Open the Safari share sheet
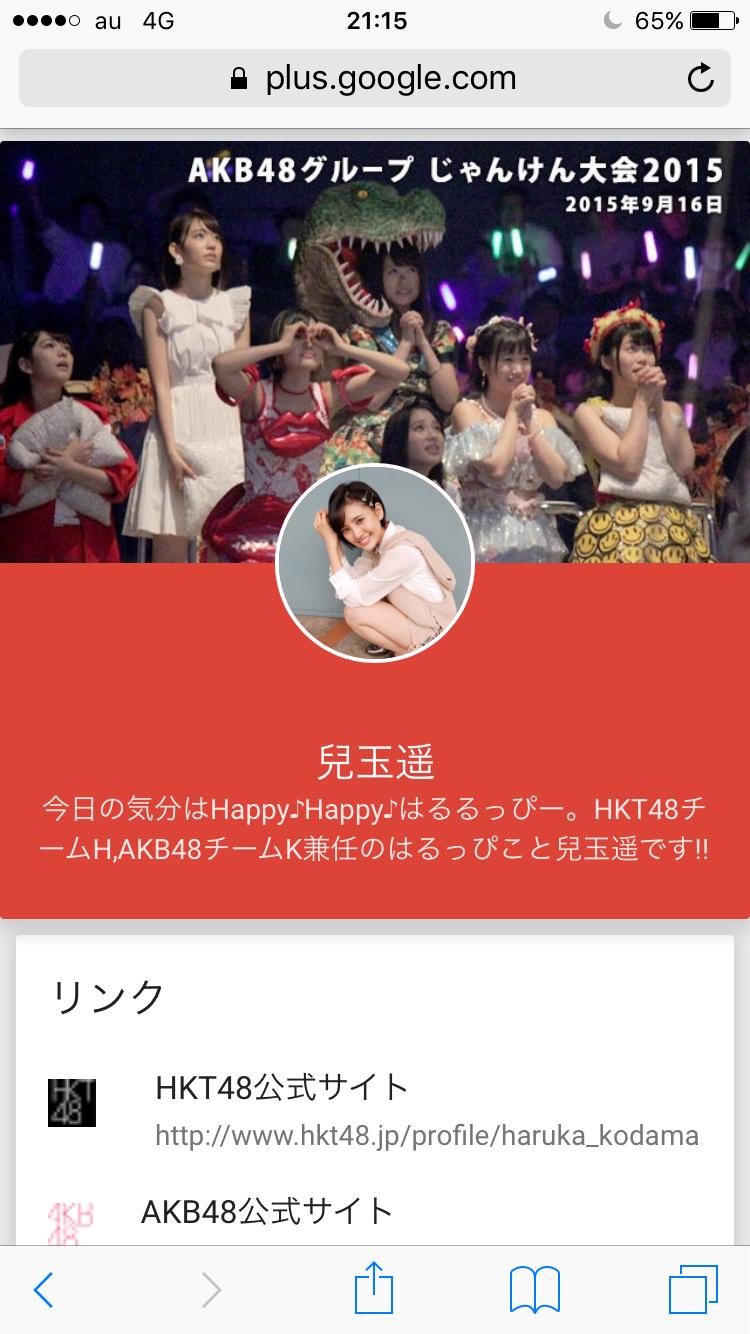This screenshot has height=1334, width=750. (x=374, y=1290)
